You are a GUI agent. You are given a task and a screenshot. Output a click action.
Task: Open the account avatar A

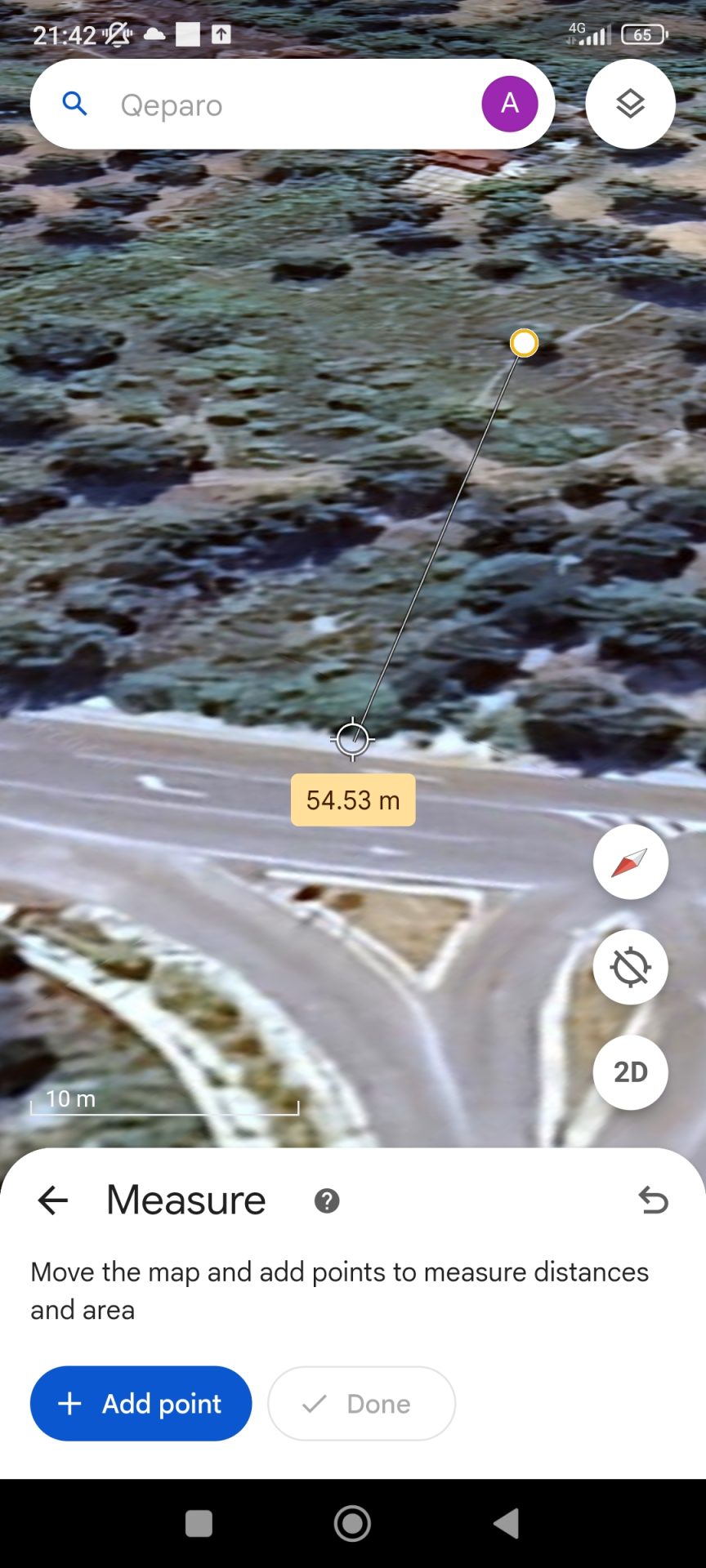tap(509, 104)
